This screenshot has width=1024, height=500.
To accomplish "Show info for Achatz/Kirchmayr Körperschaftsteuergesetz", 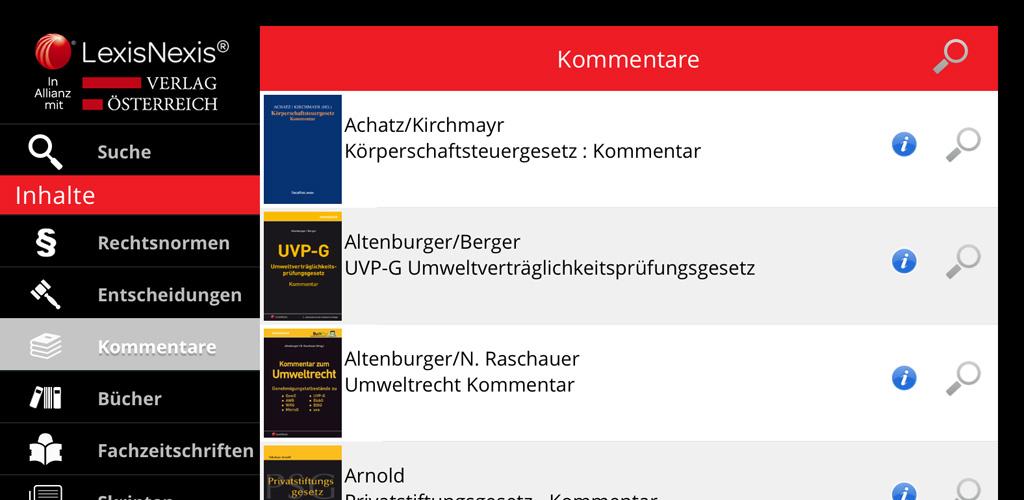I will click(903, 145).
